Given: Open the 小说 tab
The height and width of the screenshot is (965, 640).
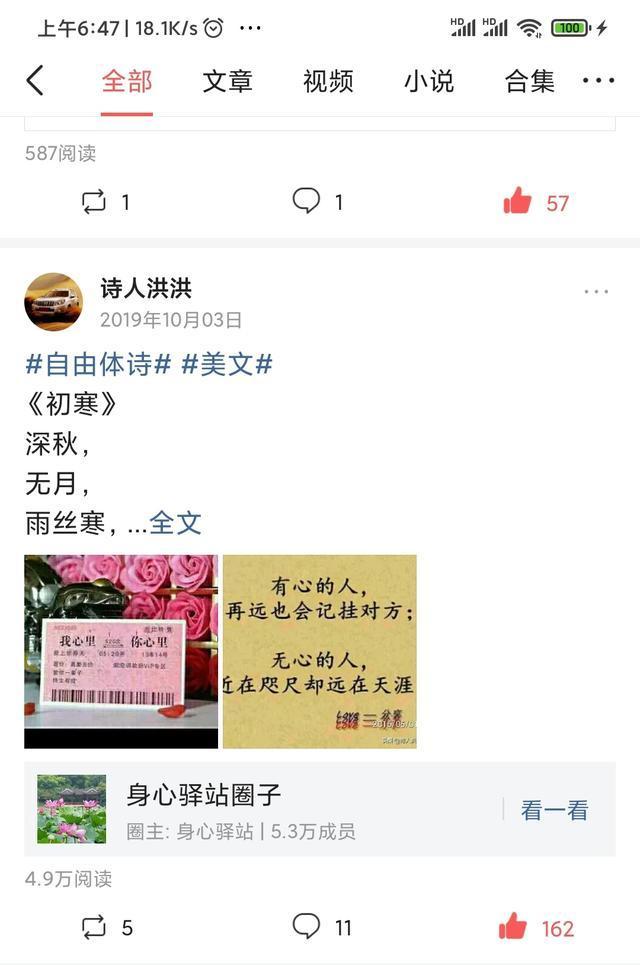Looking at the screenshot, I should pyautogui.click(x=428, y=81).
